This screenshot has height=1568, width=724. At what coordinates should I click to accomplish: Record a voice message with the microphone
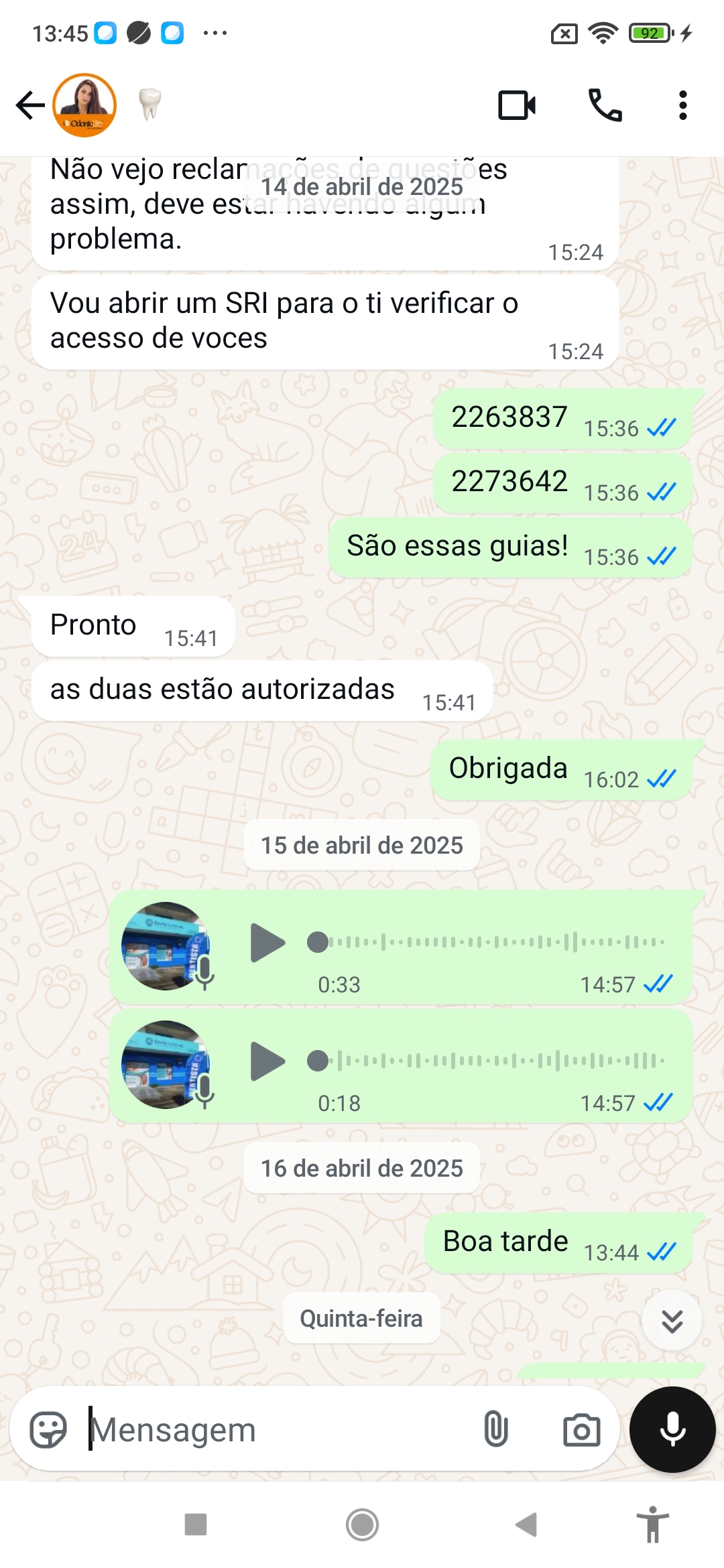click(x=672, y=1429)
